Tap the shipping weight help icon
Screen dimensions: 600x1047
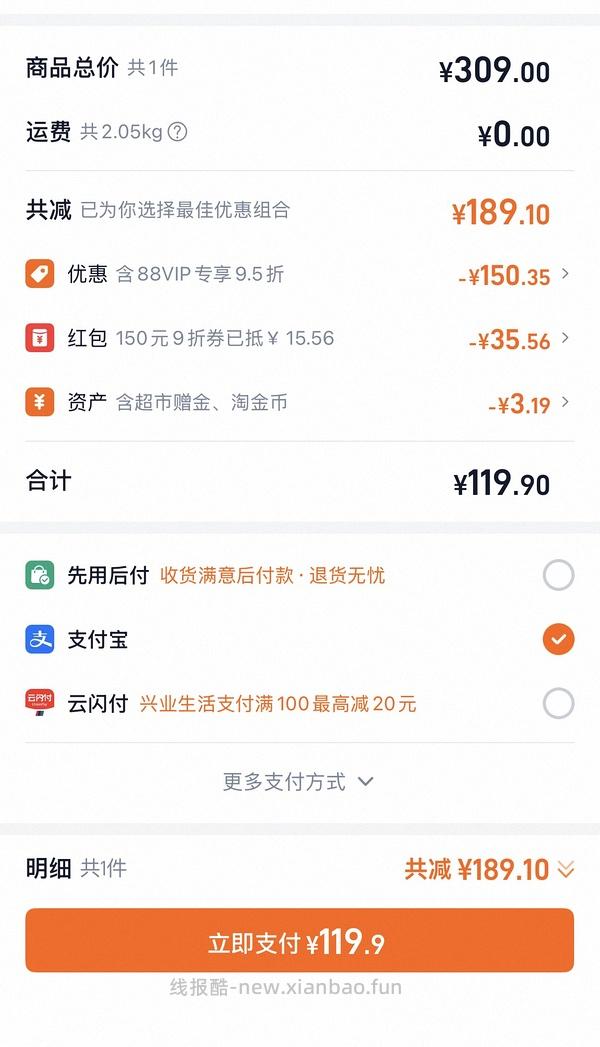pos(177,132)
